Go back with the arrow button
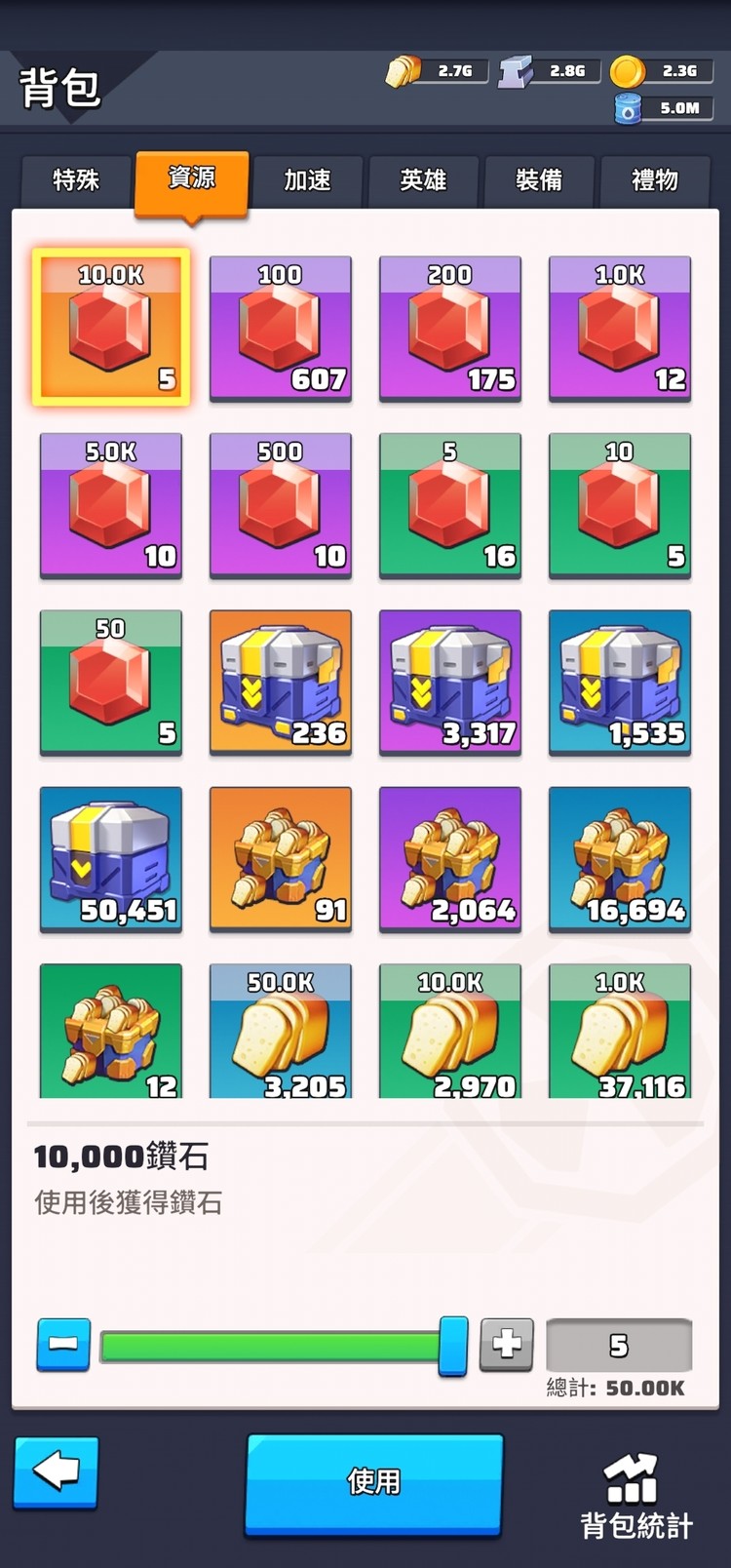Screen dimensions: 731x1568 point(56,1471)
